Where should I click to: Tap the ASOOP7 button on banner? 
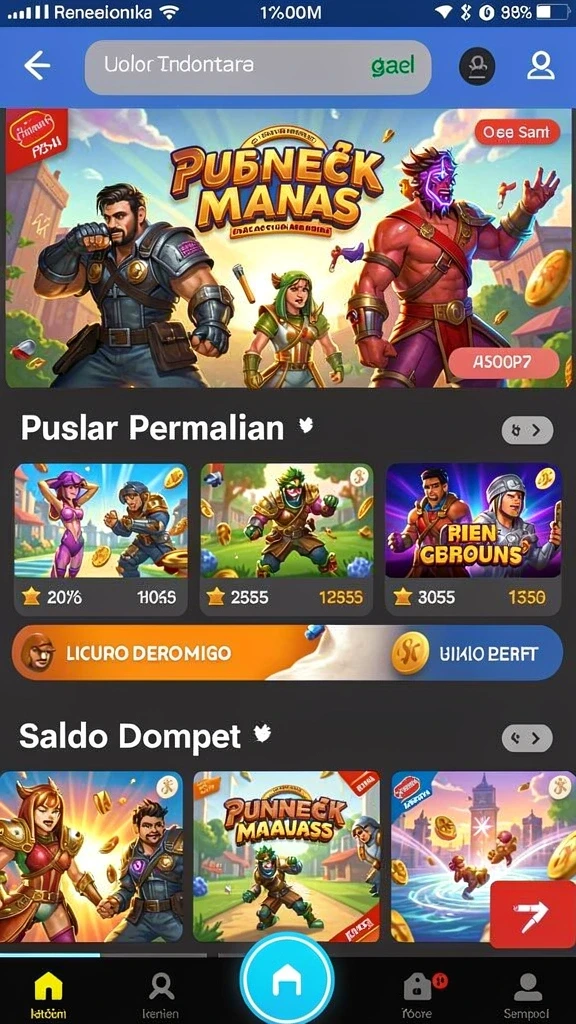503,363
